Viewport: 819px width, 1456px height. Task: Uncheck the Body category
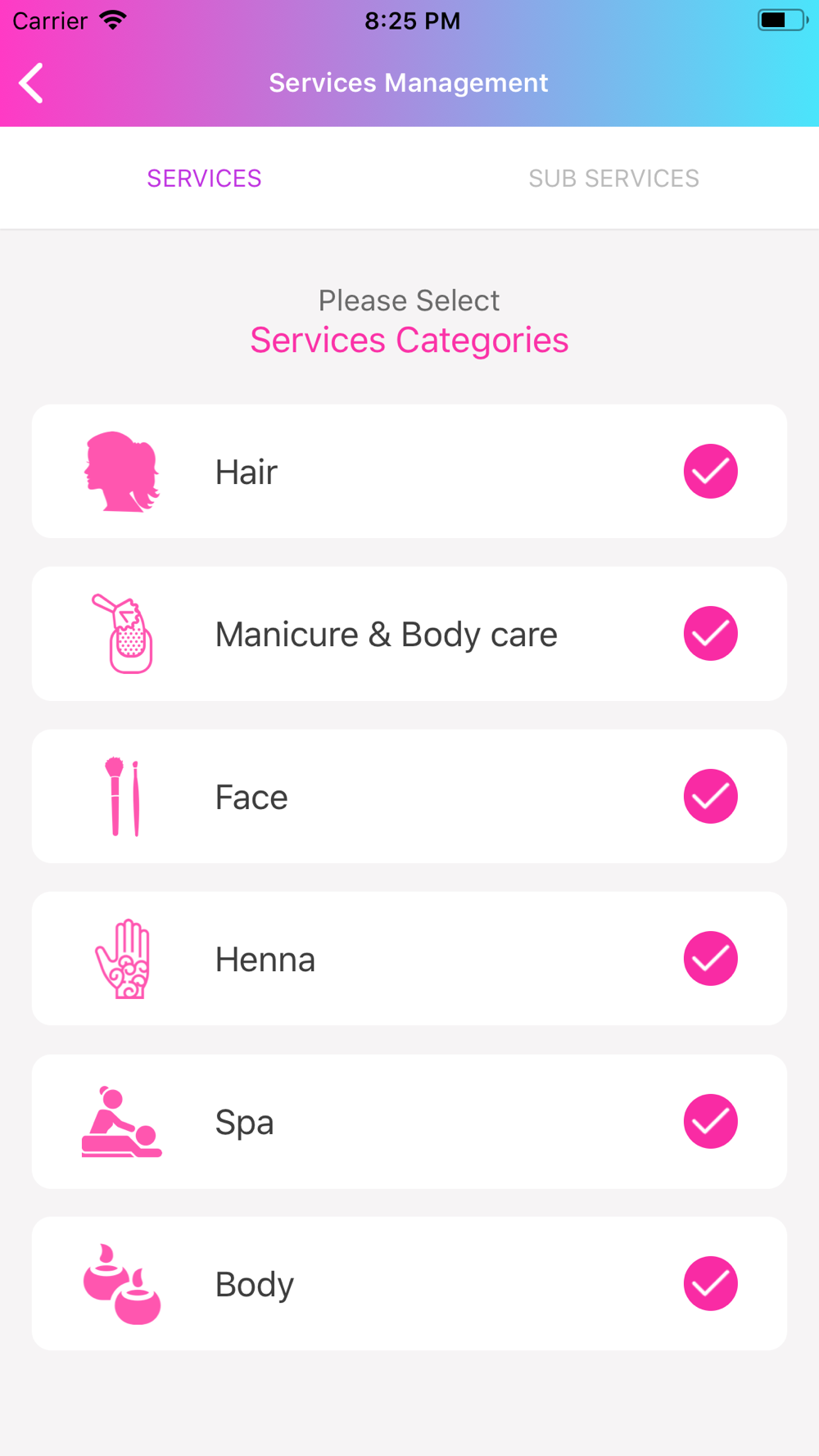(710, 1283)
